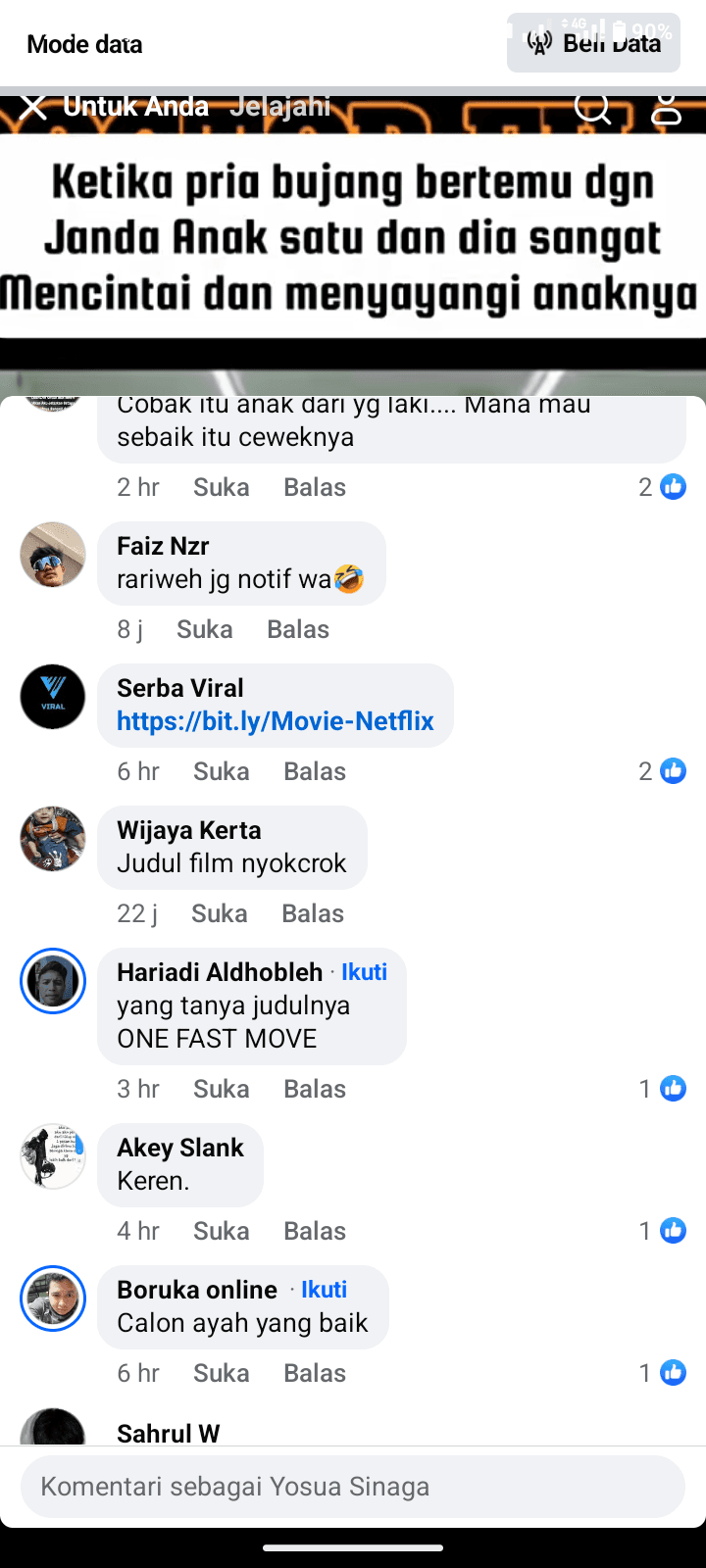The width and height of the screenshot is (706, 1568).
Task: Close the video with the X icon
Action: tap(33, 107)
